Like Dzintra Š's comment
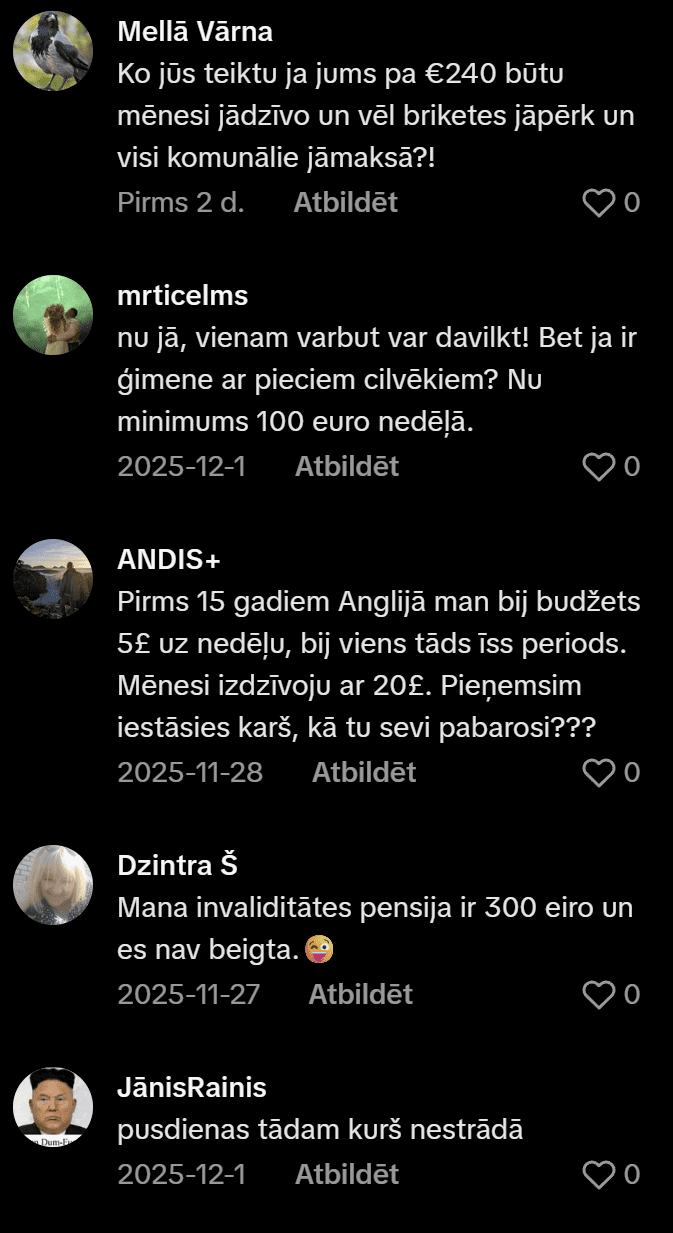673x1233 pixels. (598, 994)
